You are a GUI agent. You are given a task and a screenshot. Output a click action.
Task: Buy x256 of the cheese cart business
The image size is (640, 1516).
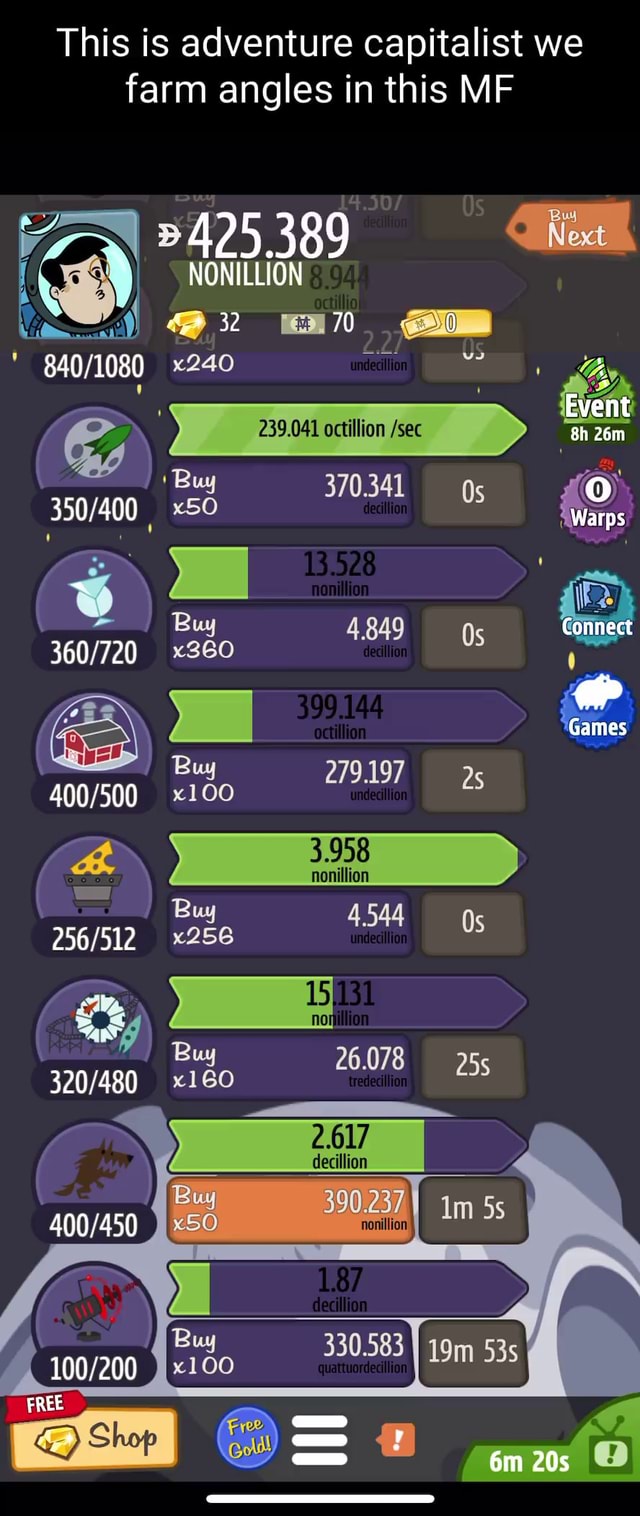tap(289, 923)
